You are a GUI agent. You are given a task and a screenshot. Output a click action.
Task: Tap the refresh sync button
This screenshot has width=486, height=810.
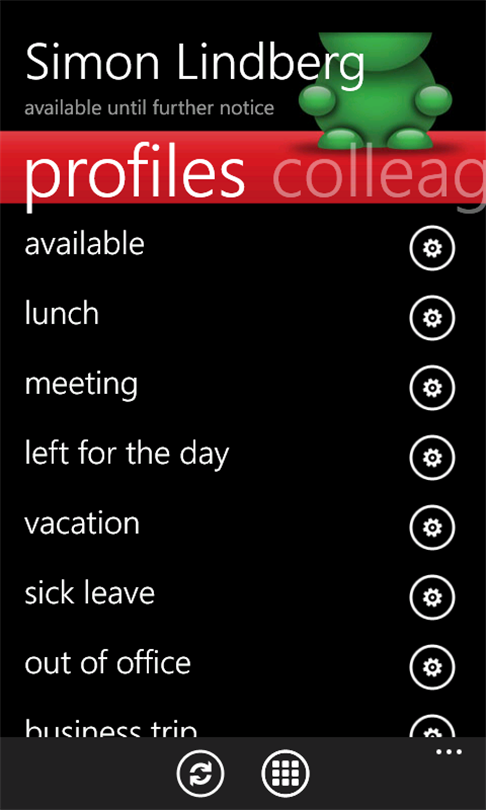[x=200, y=774]
